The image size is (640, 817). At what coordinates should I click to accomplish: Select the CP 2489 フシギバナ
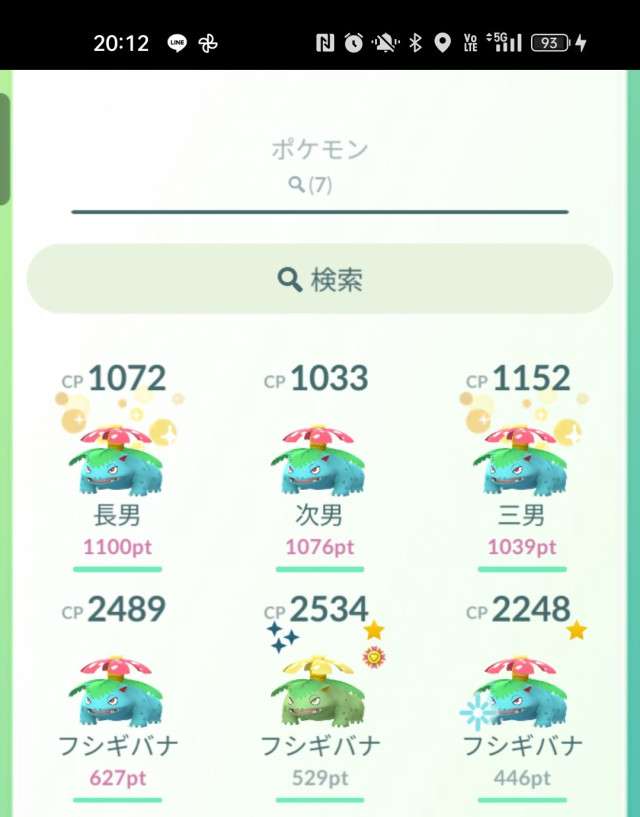tap(117, 692)
